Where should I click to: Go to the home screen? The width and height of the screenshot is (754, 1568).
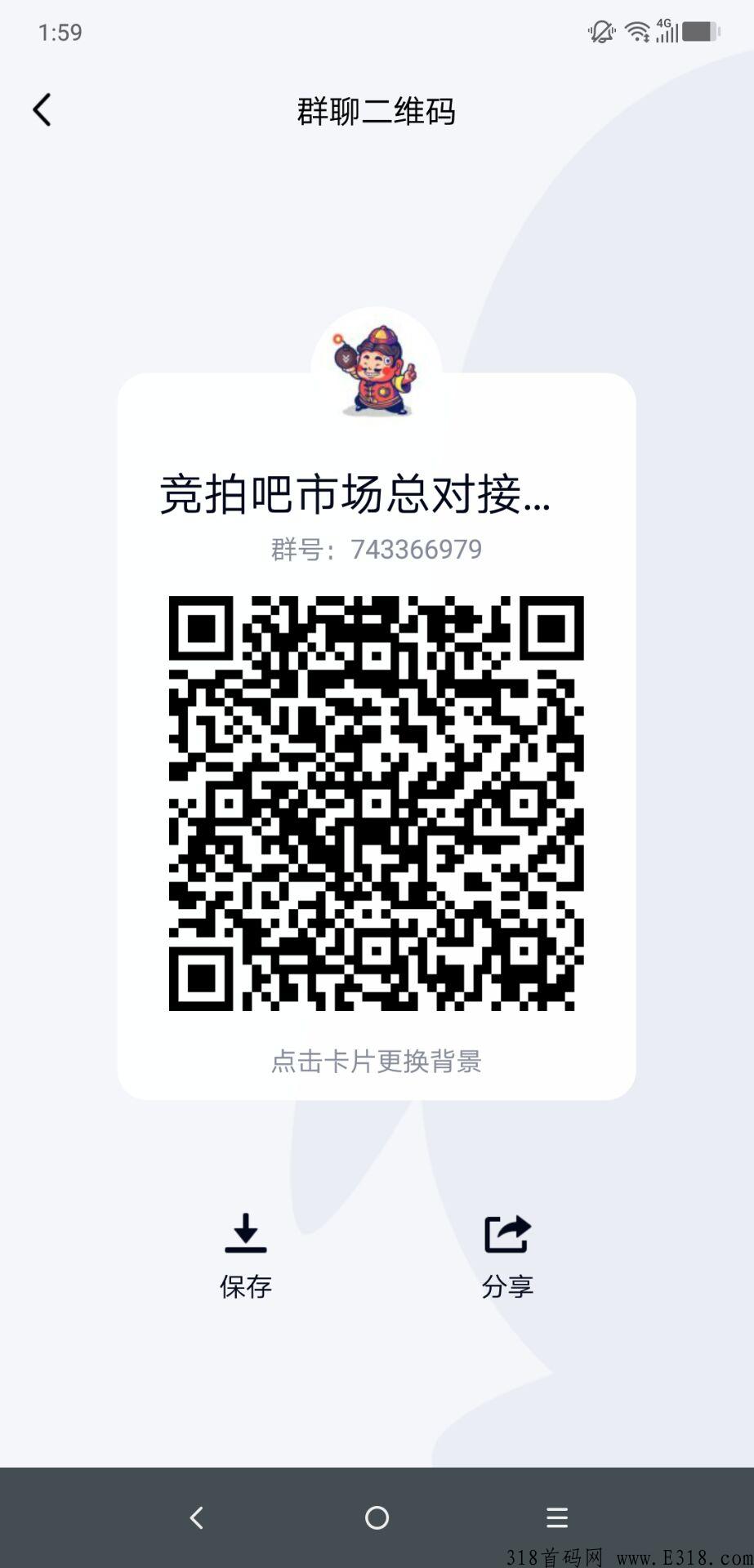pyautogui.click(x=377, y=1517)
